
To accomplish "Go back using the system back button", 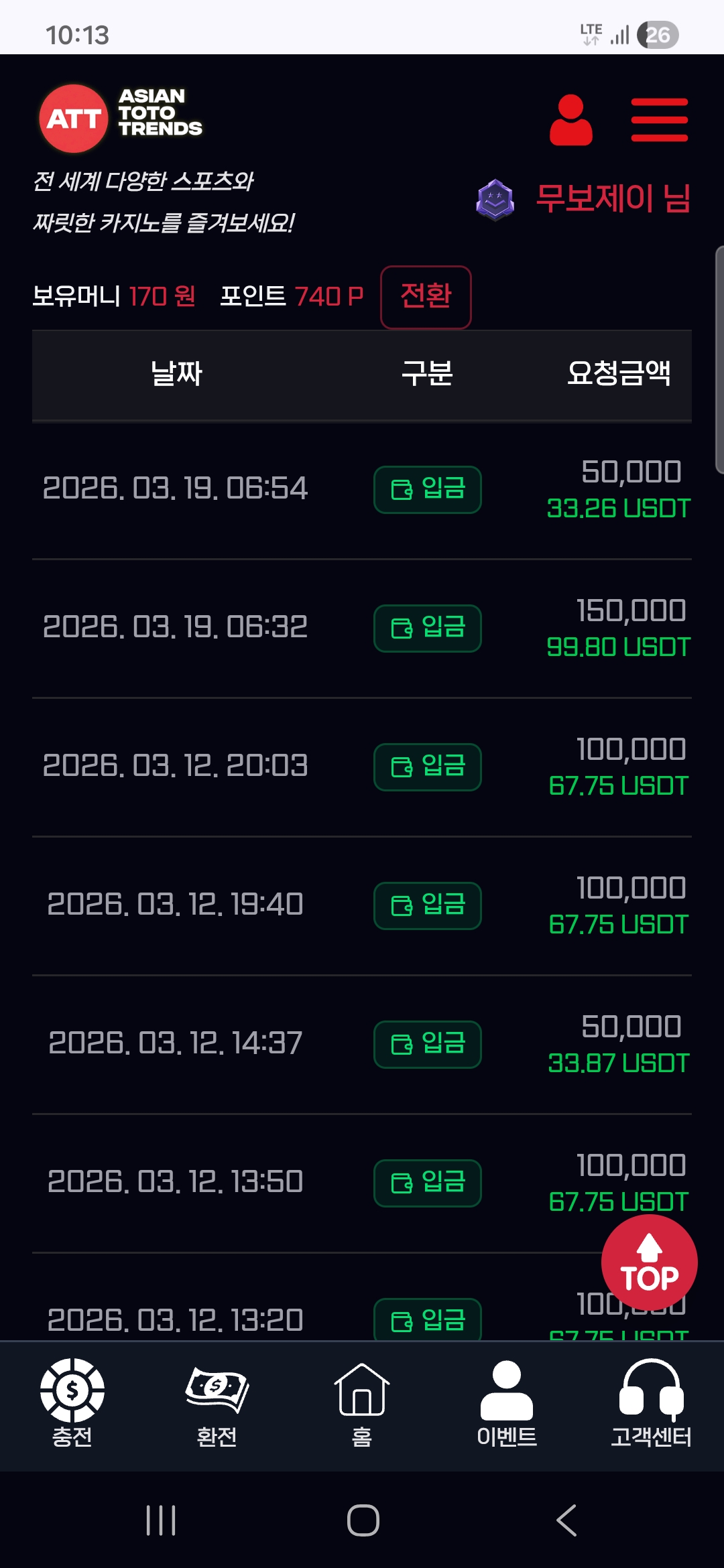I will tap(566, 1520).
